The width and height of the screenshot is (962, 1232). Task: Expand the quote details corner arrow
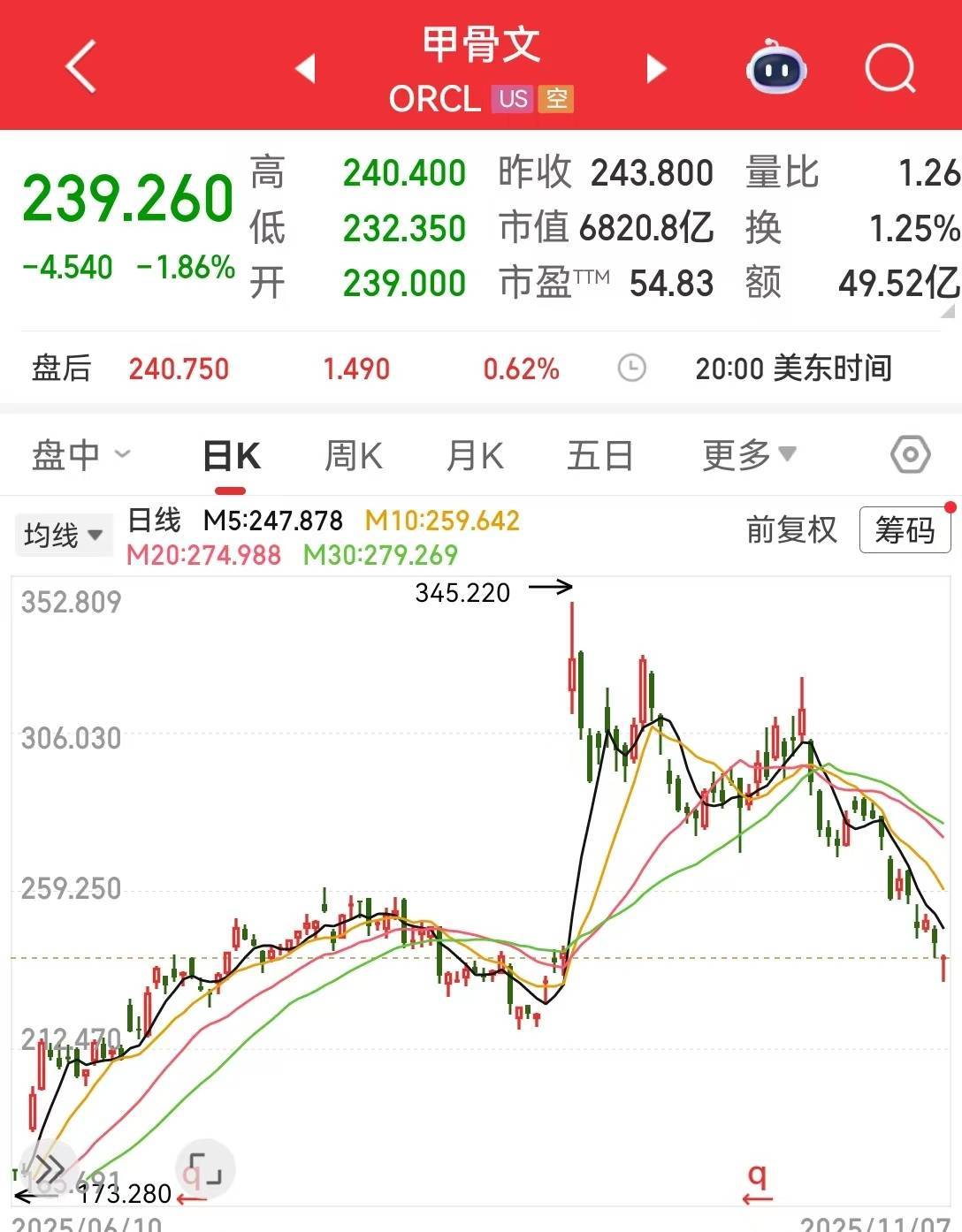(948, 311)
